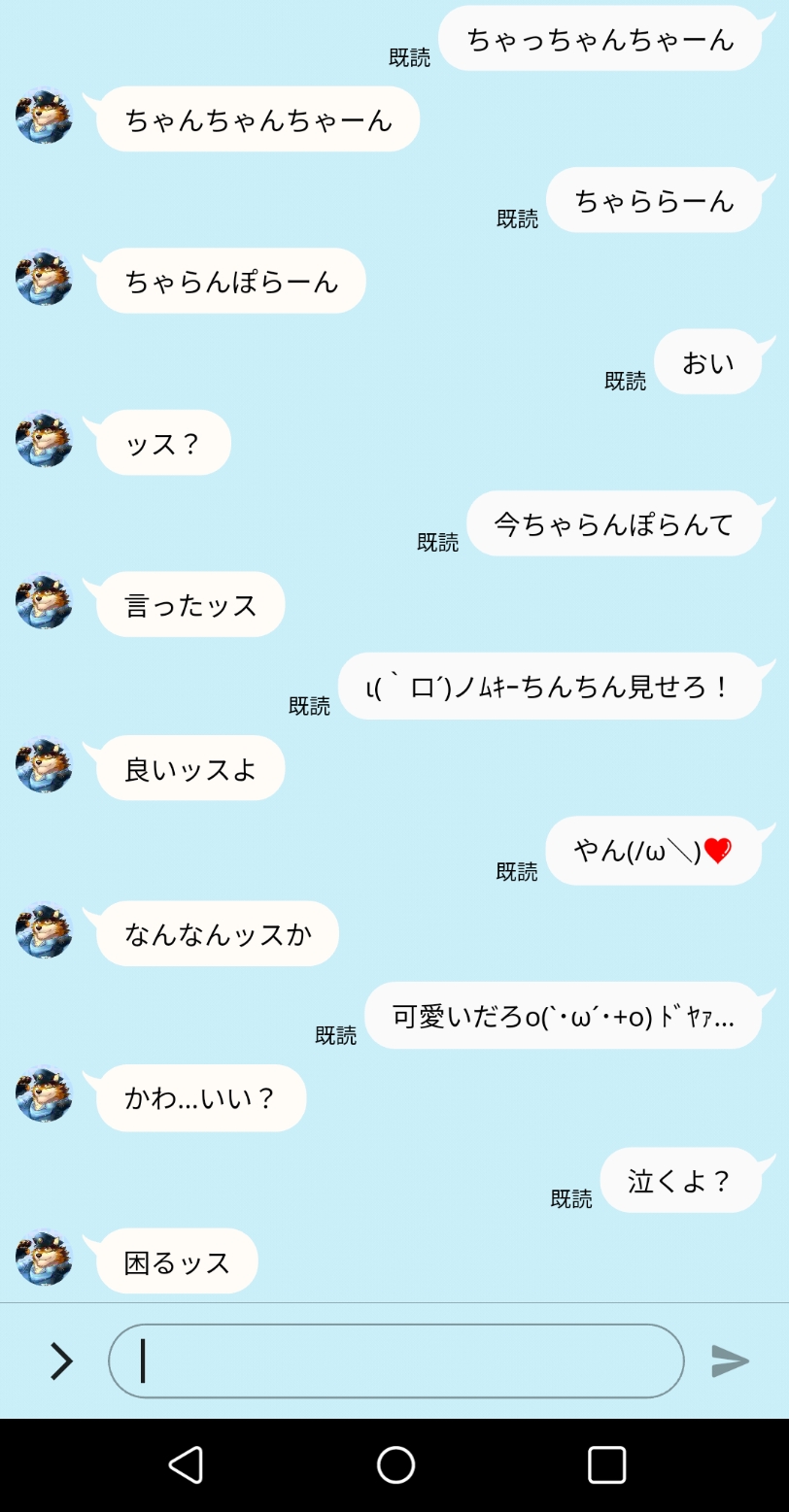Expand the chevron menu beside the input

[61, 1361]
